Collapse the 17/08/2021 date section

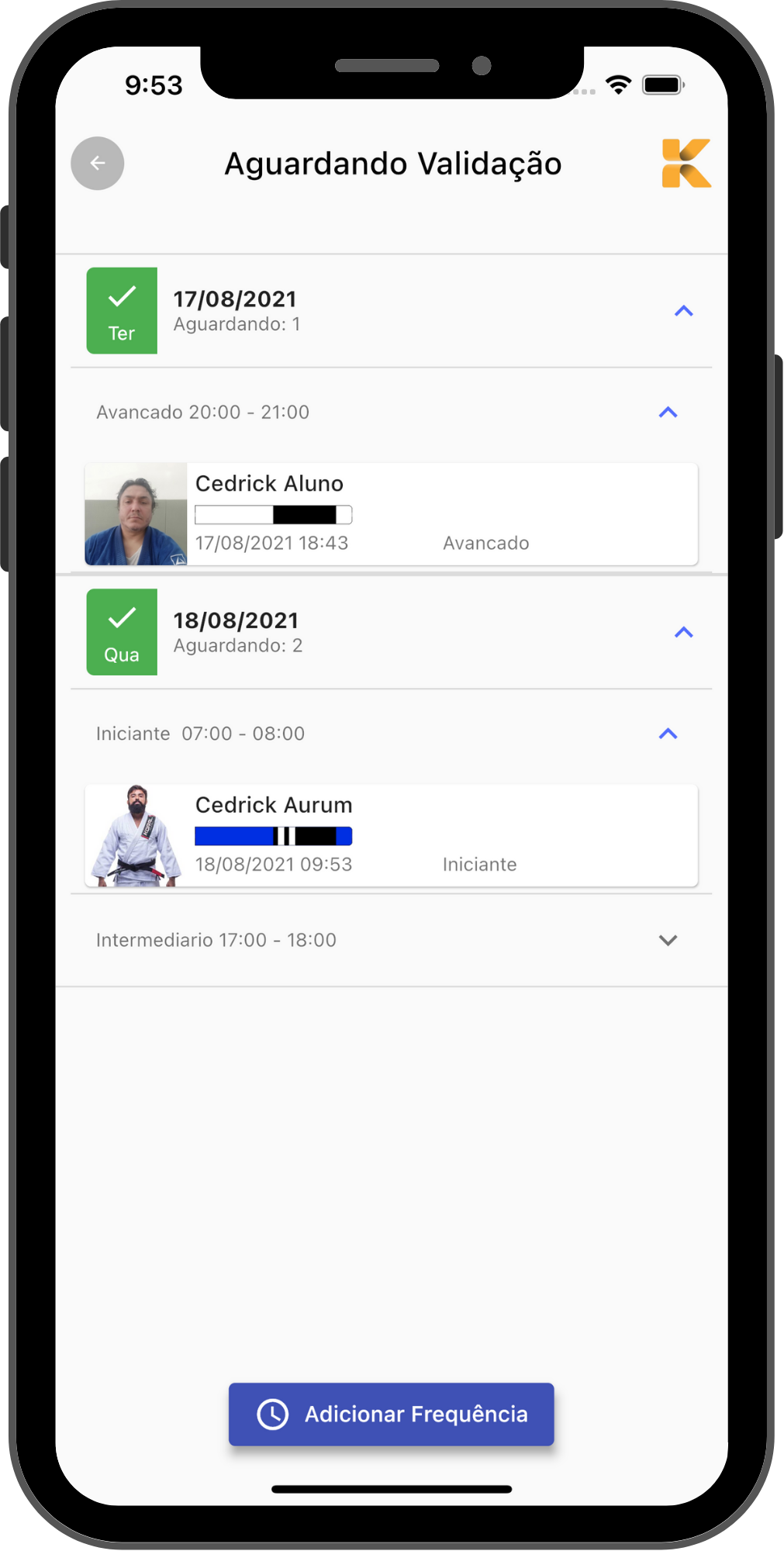tap(683, 311)
